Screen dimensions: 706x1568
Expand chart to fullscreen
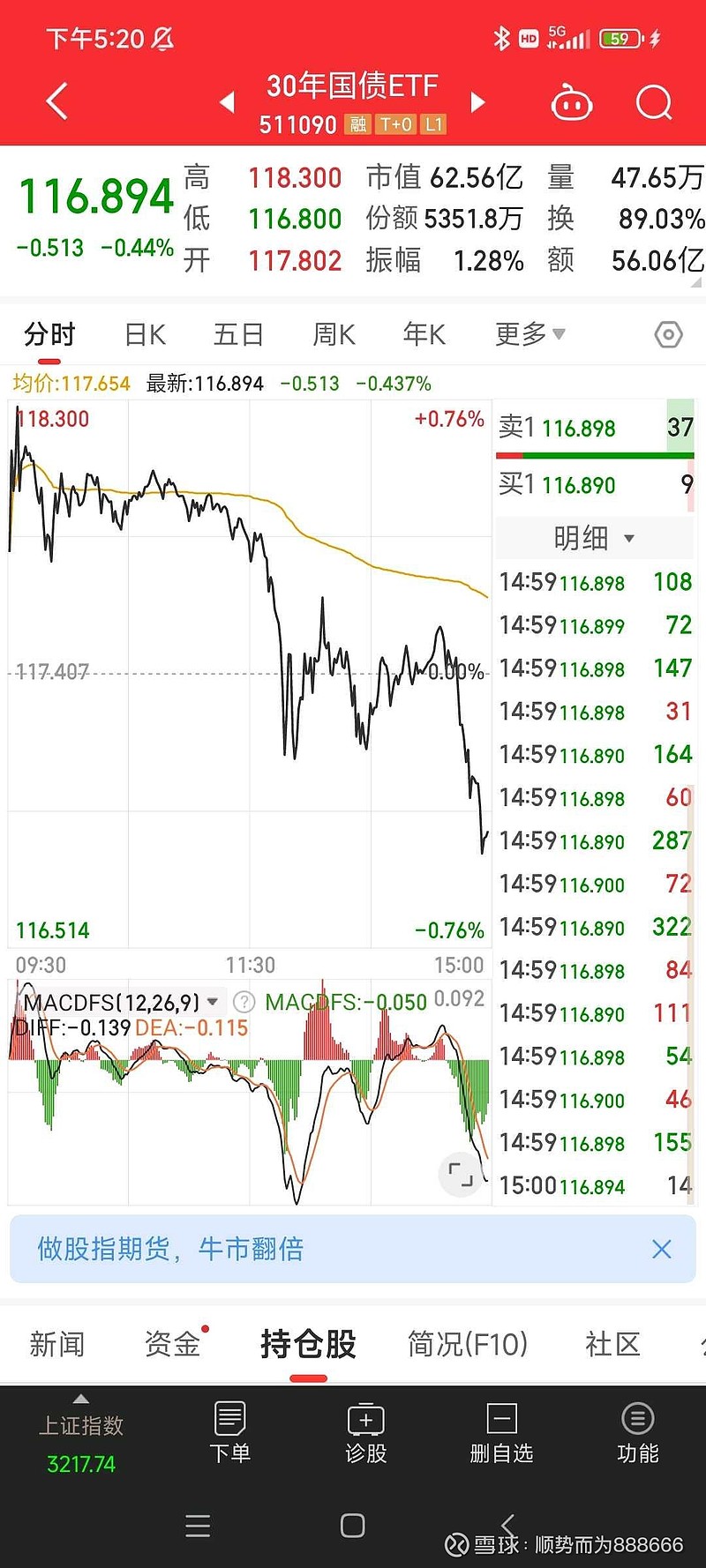pyautogui.click(x=461, y=1174)
